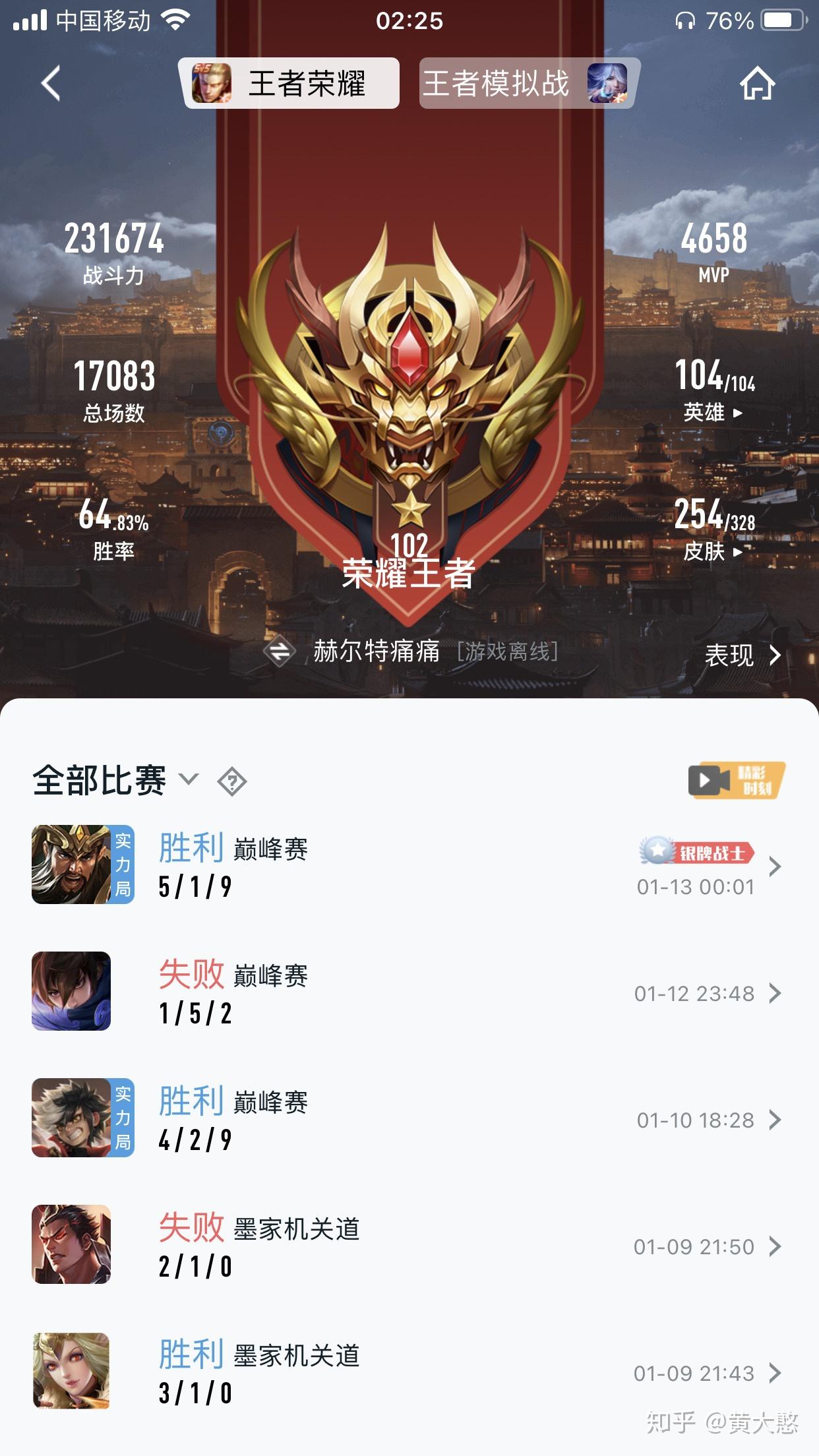Open the home icon in the top right
819x1456 pixels.
pyautogui.click(x=757, y=84)
